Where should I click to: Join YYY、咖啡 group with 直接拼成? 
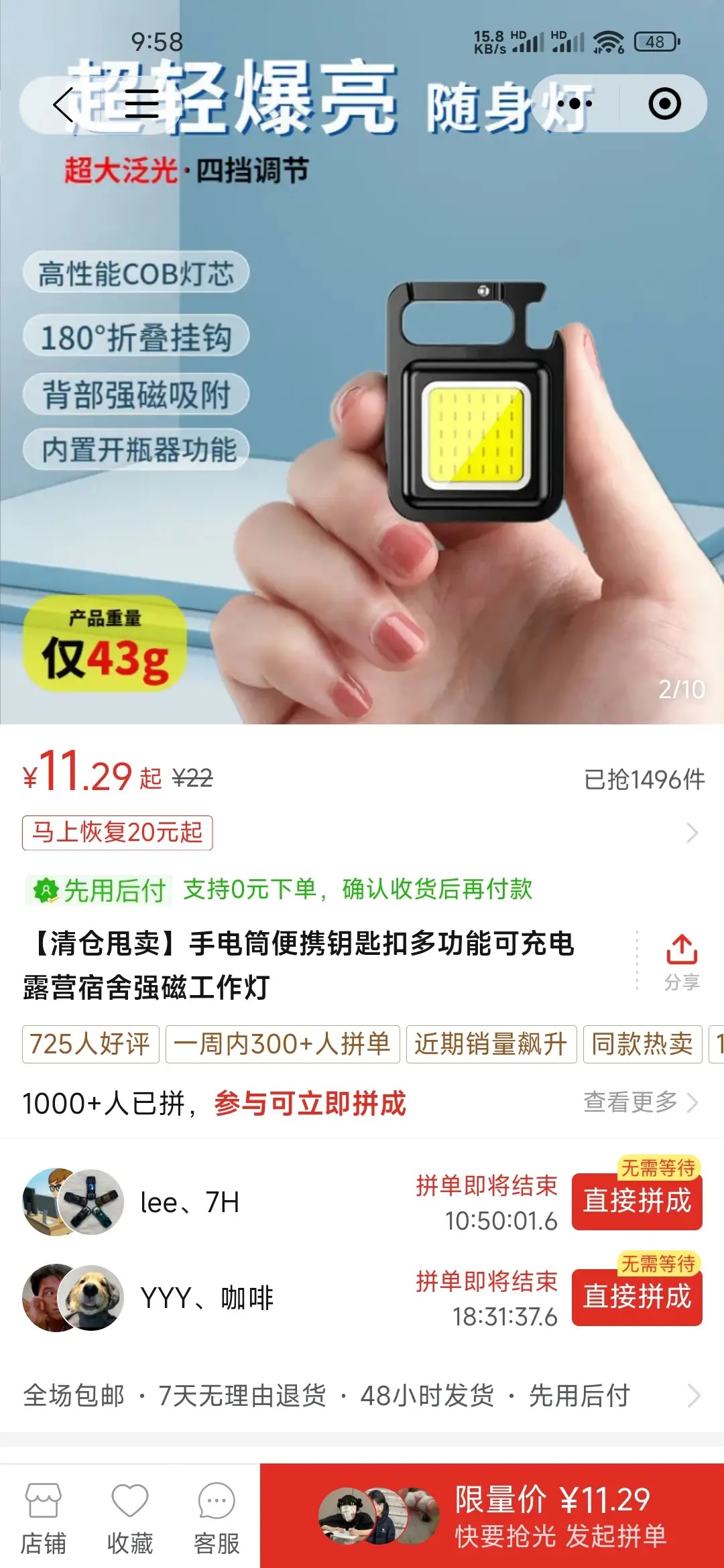(x=636, y=1297)
